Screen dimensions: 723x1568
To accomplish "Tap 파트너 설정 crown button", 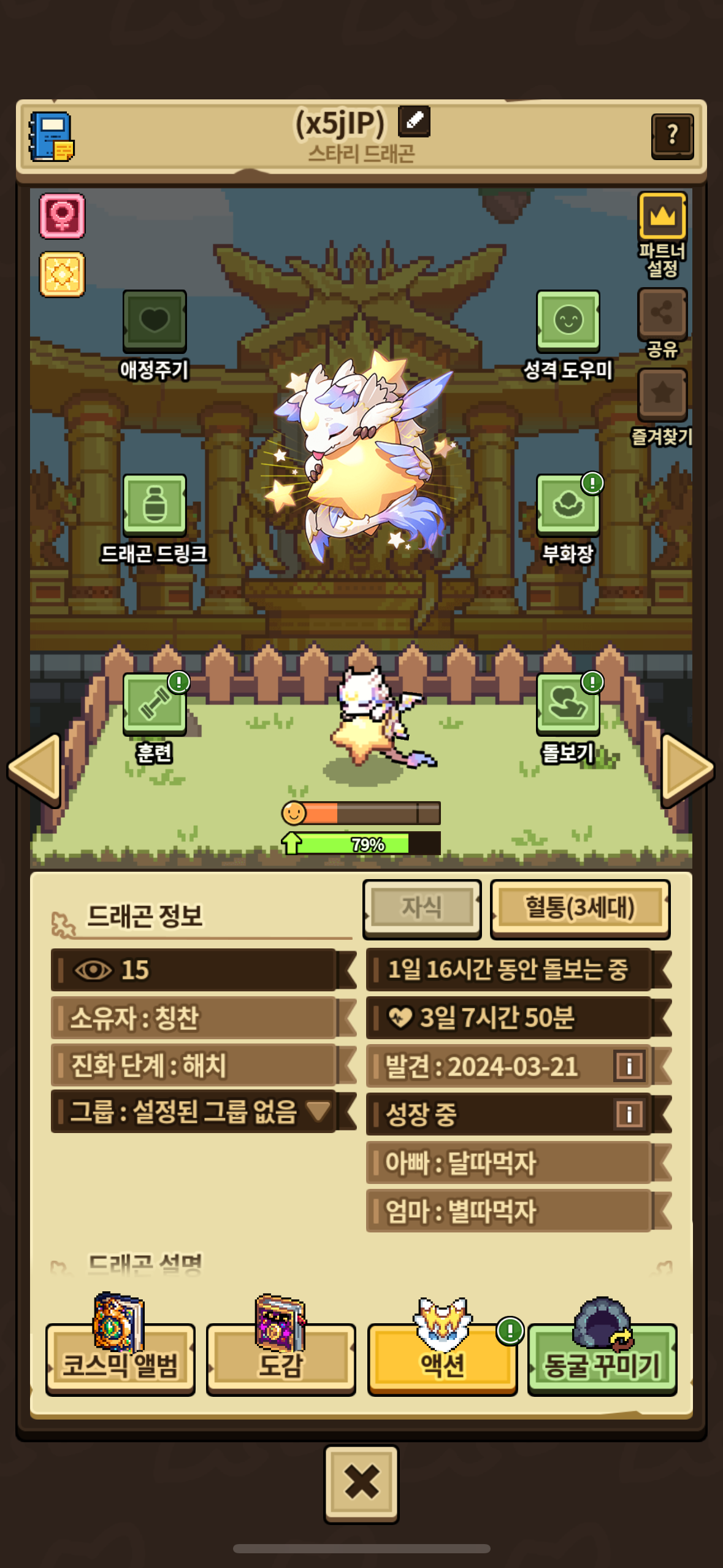I will pos(662,216).
